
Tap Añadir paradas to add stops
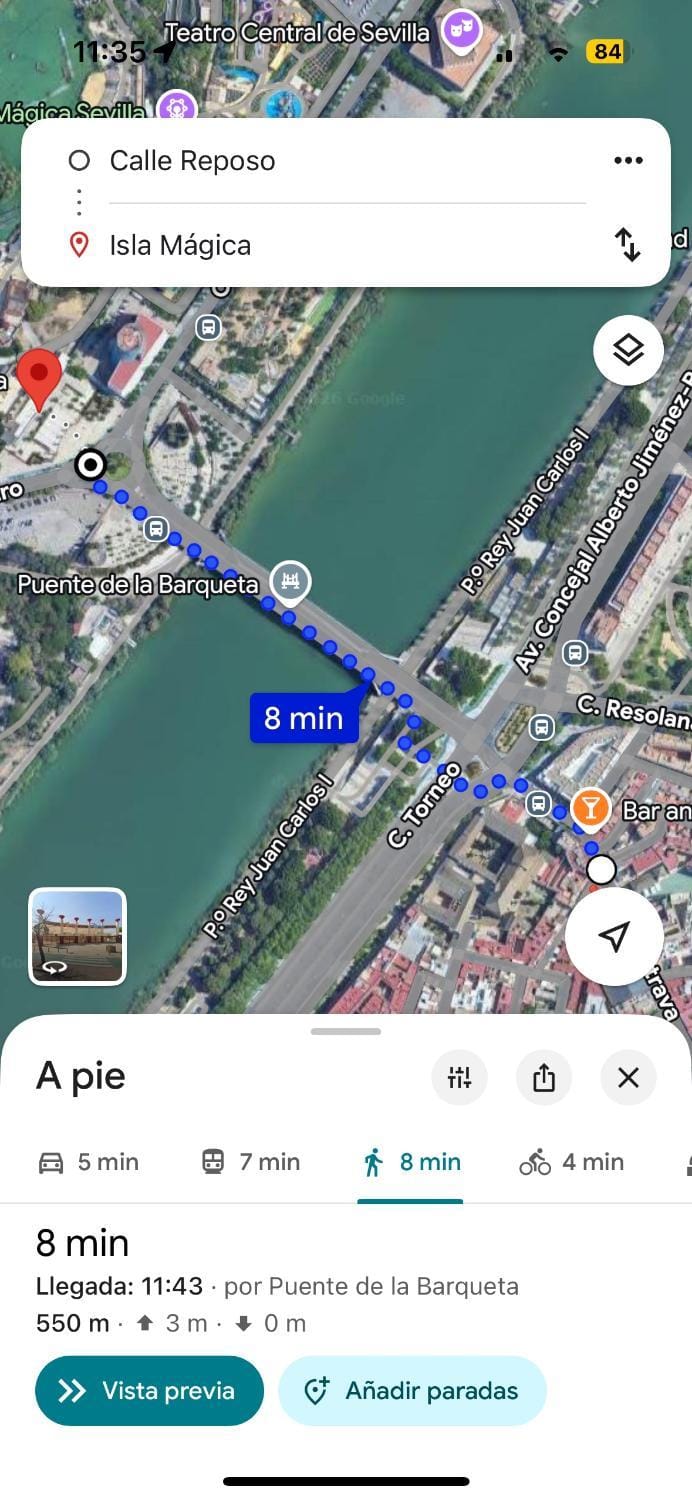[x=412, y=1391]
